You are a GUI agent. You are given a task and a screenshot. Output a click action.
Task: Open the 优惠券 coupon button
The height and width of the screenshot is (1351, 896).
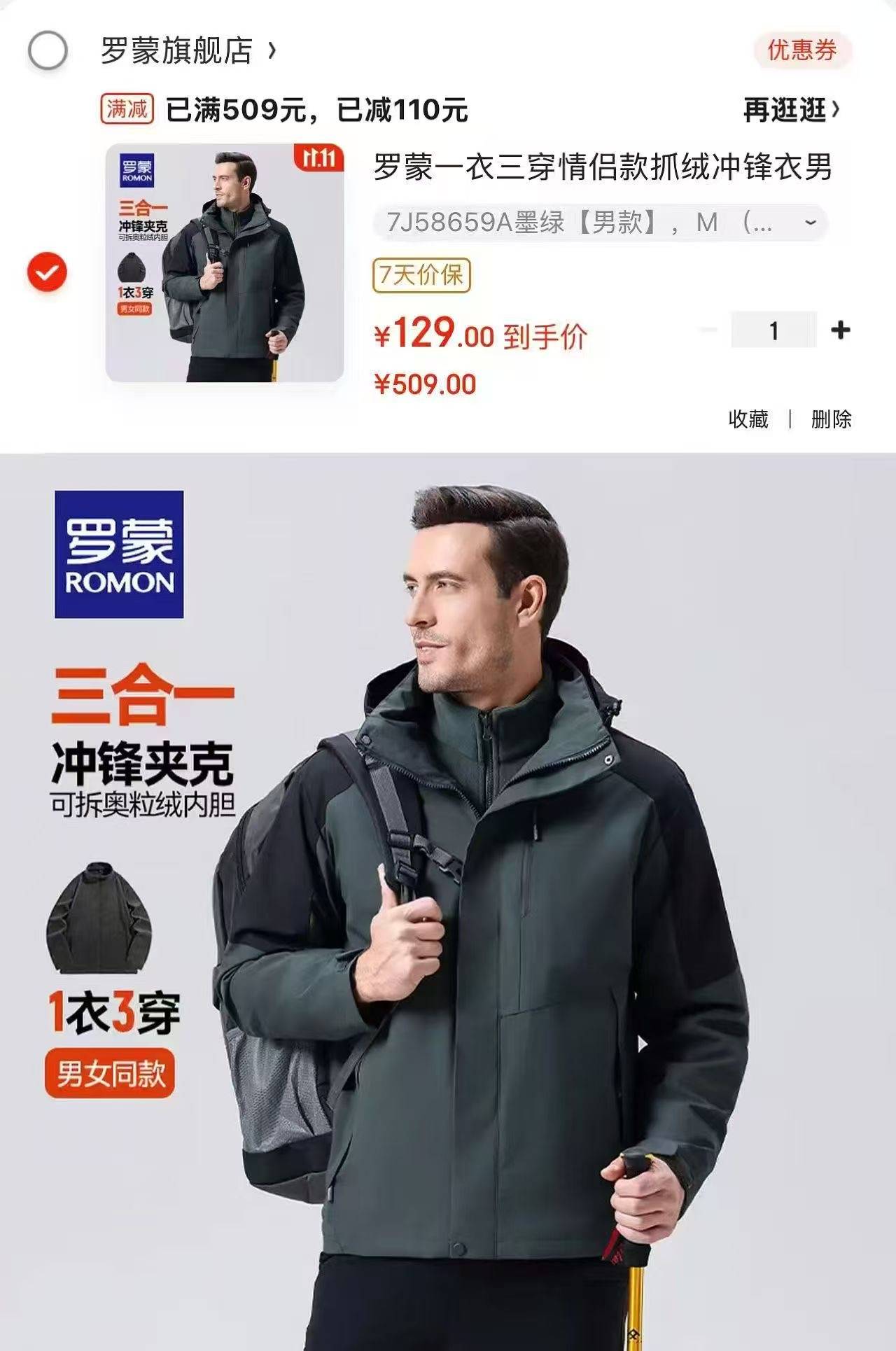point(802,50)
